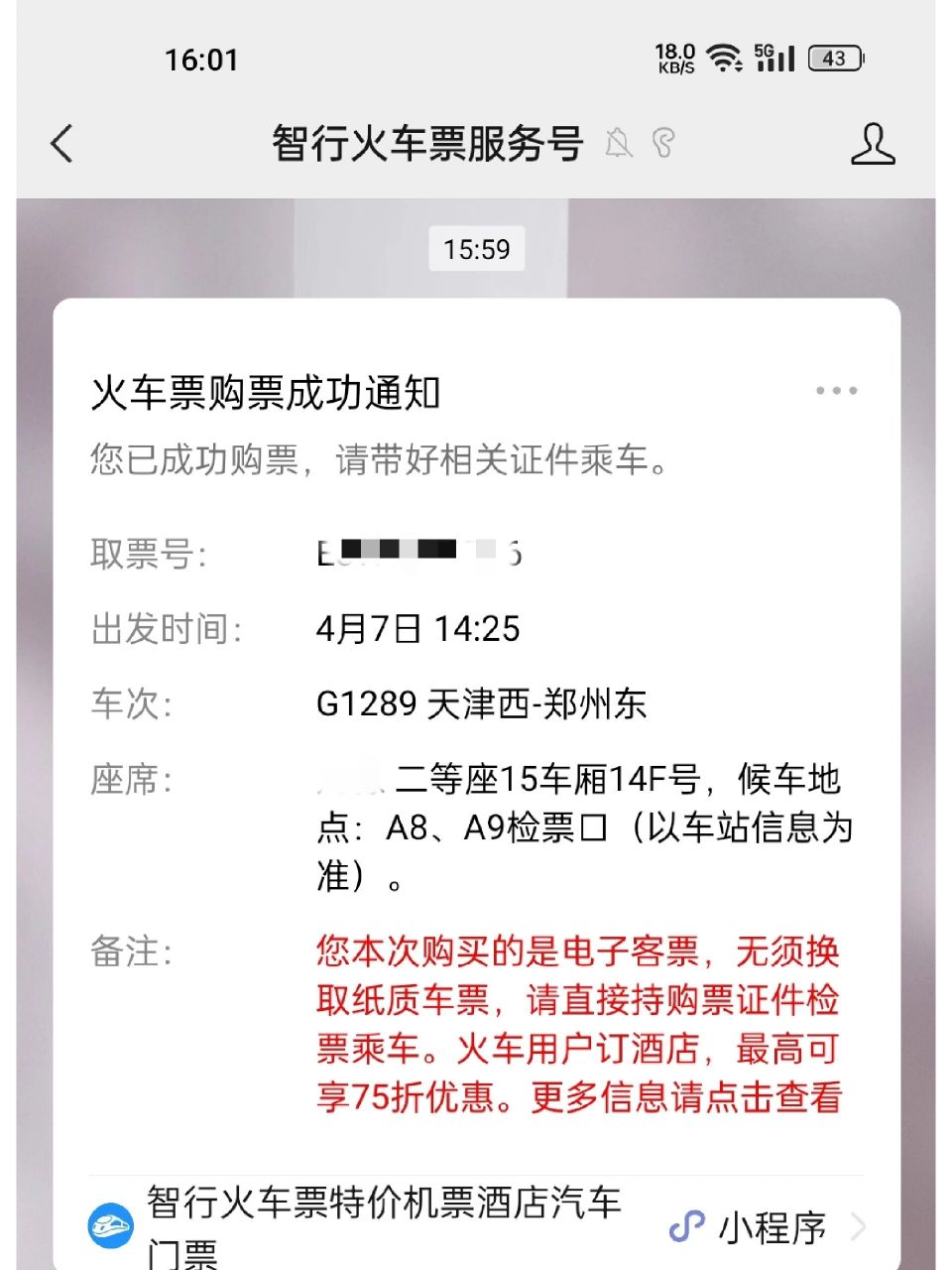This screenshot has height=1270, width=952.
Task: Tap the back arrow to leave the chat
Action: click(x=61, y=144)
